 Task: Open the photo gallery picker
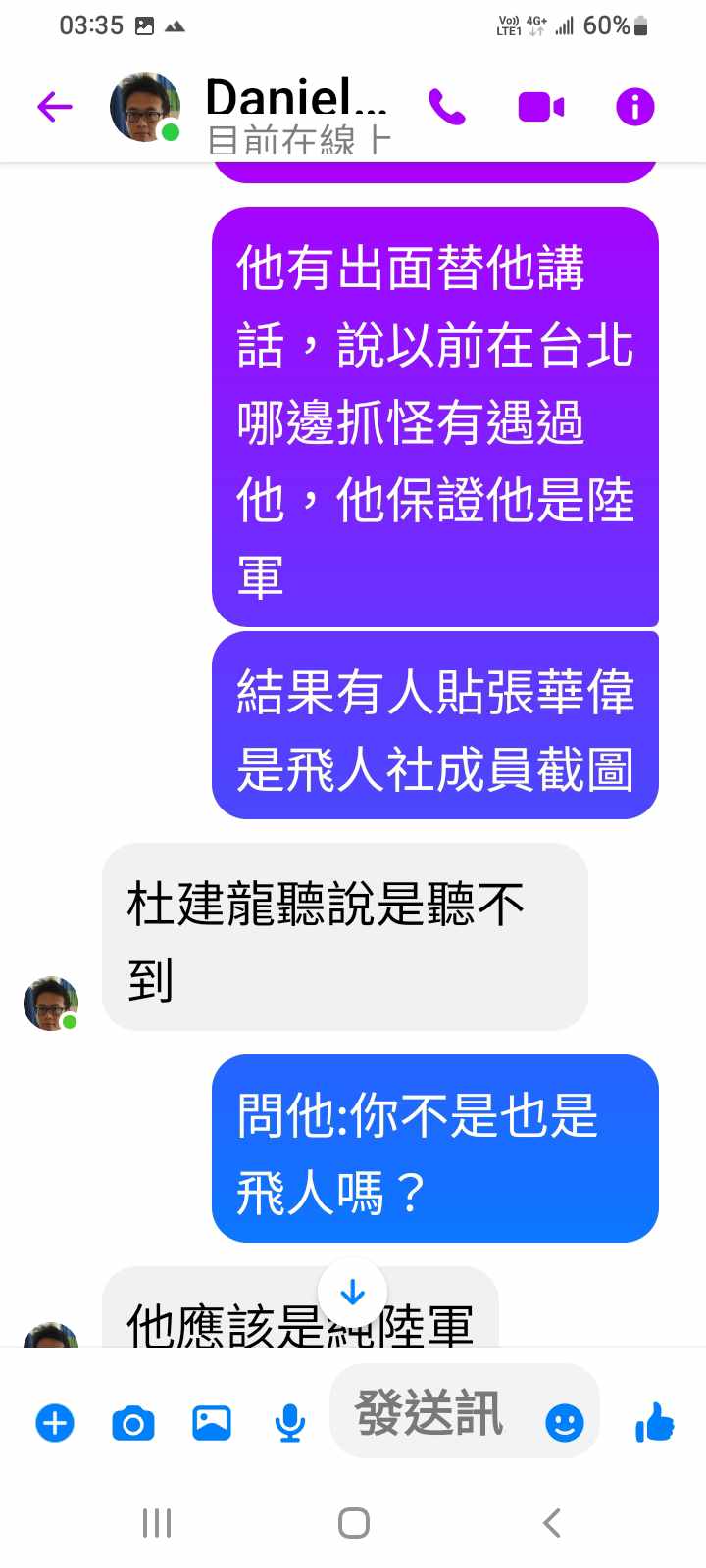click(x=212, y=1422)
